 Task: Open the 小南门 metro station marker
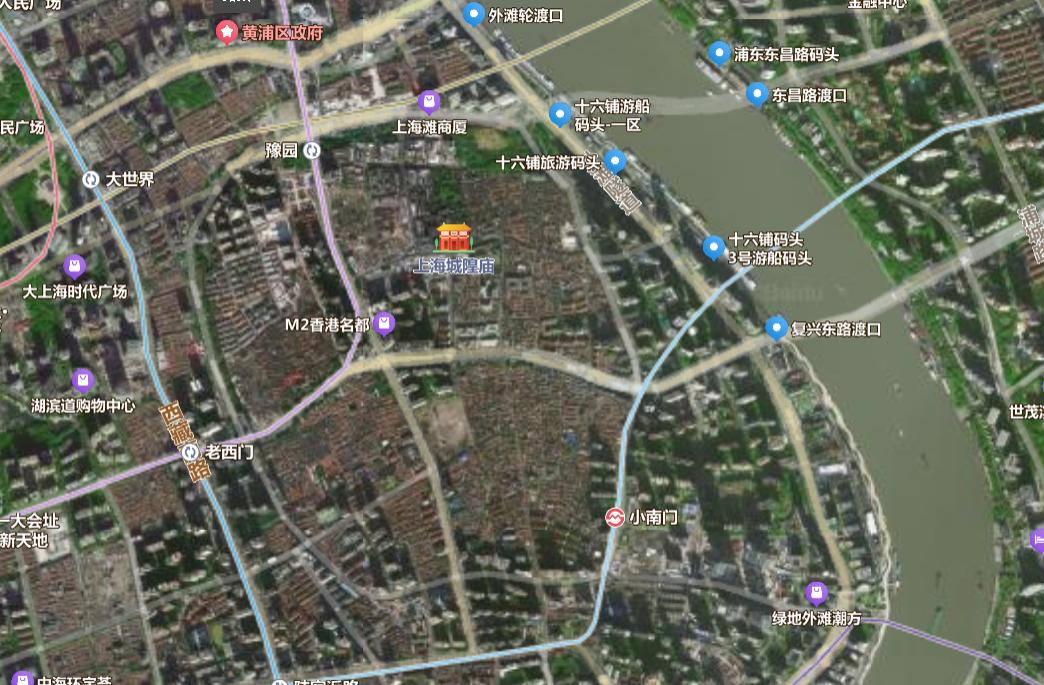[614, 517]
